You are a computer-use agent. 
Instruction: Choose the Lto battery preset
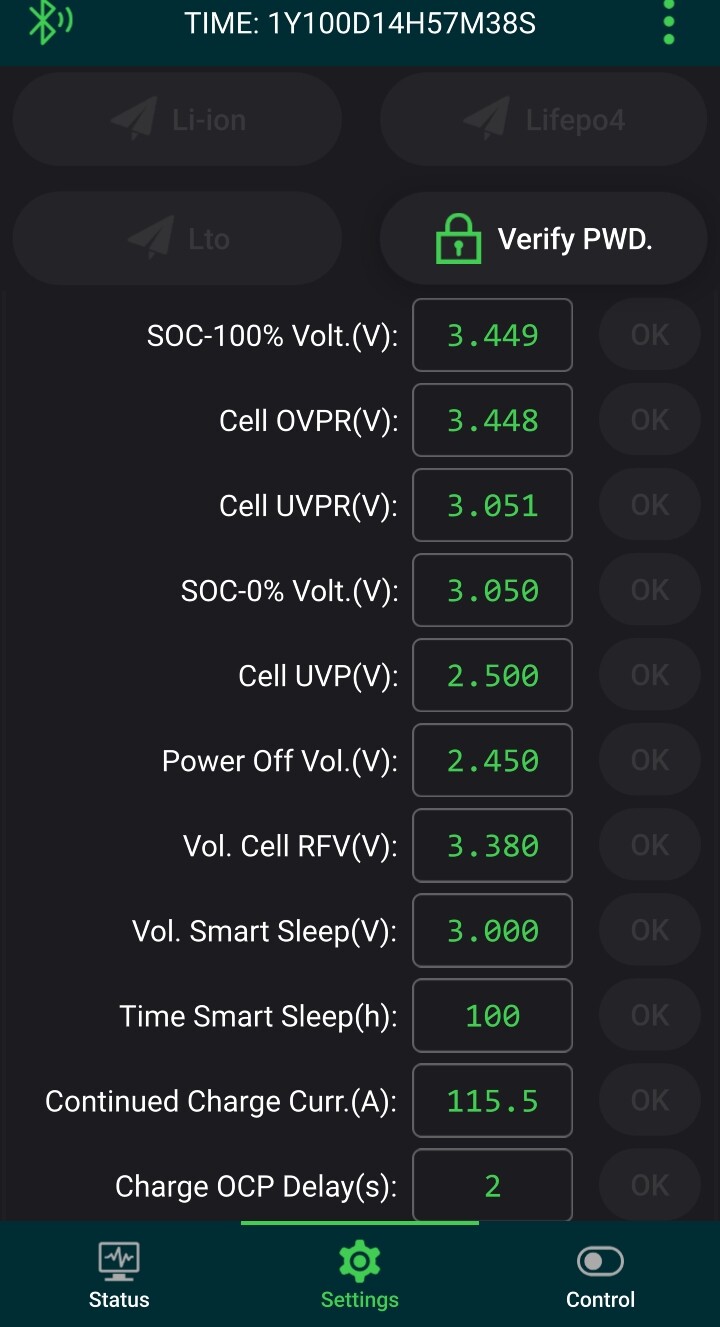[178, 239]
